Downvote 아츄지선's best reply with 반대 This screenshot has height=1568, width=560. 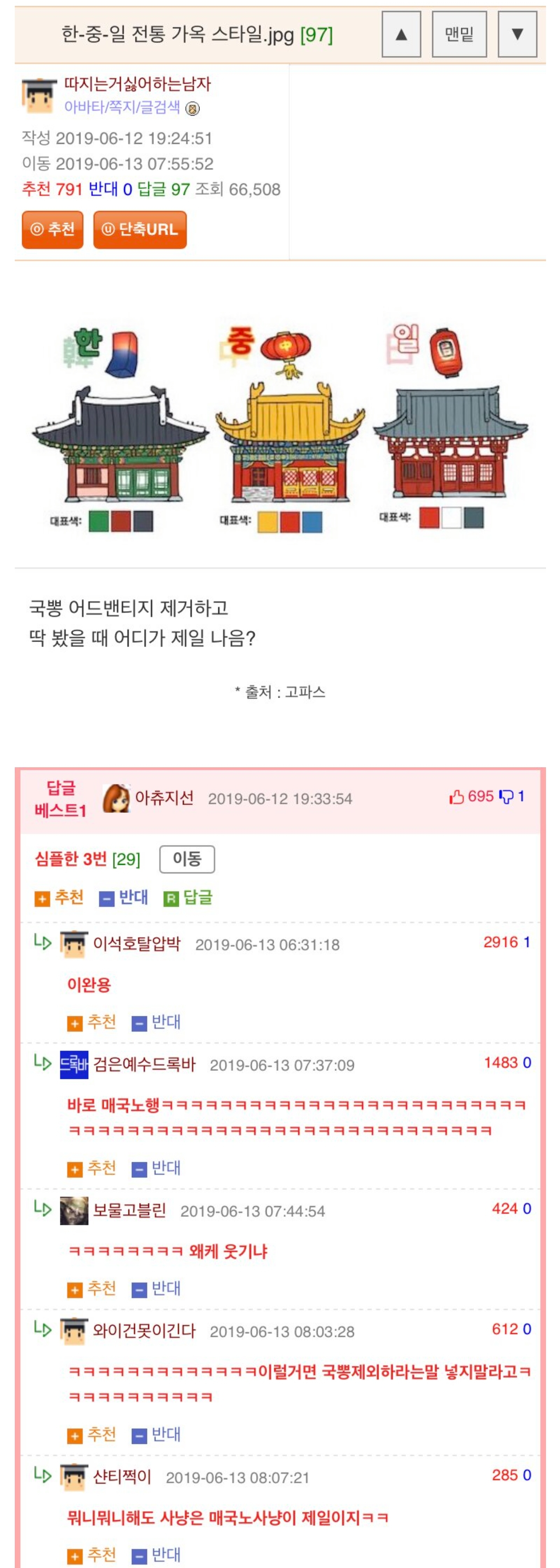(124, 898)
